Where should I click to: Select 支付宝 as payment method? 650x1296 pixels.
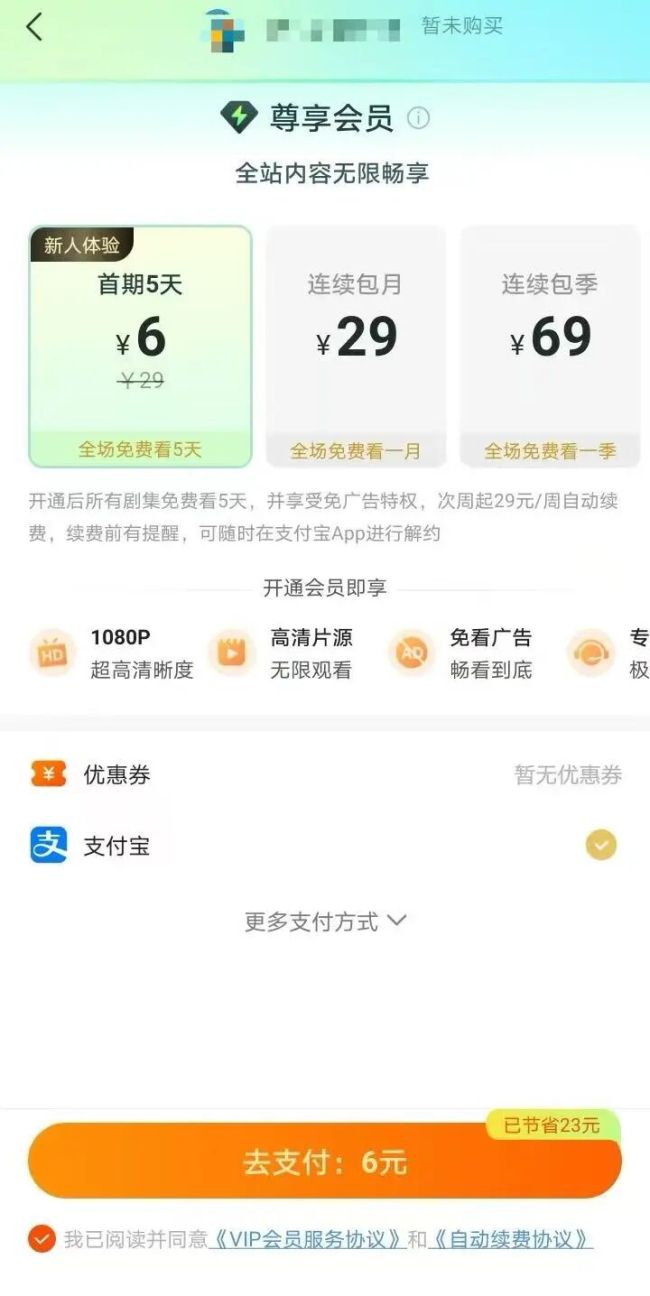click(x=325, y=846)
